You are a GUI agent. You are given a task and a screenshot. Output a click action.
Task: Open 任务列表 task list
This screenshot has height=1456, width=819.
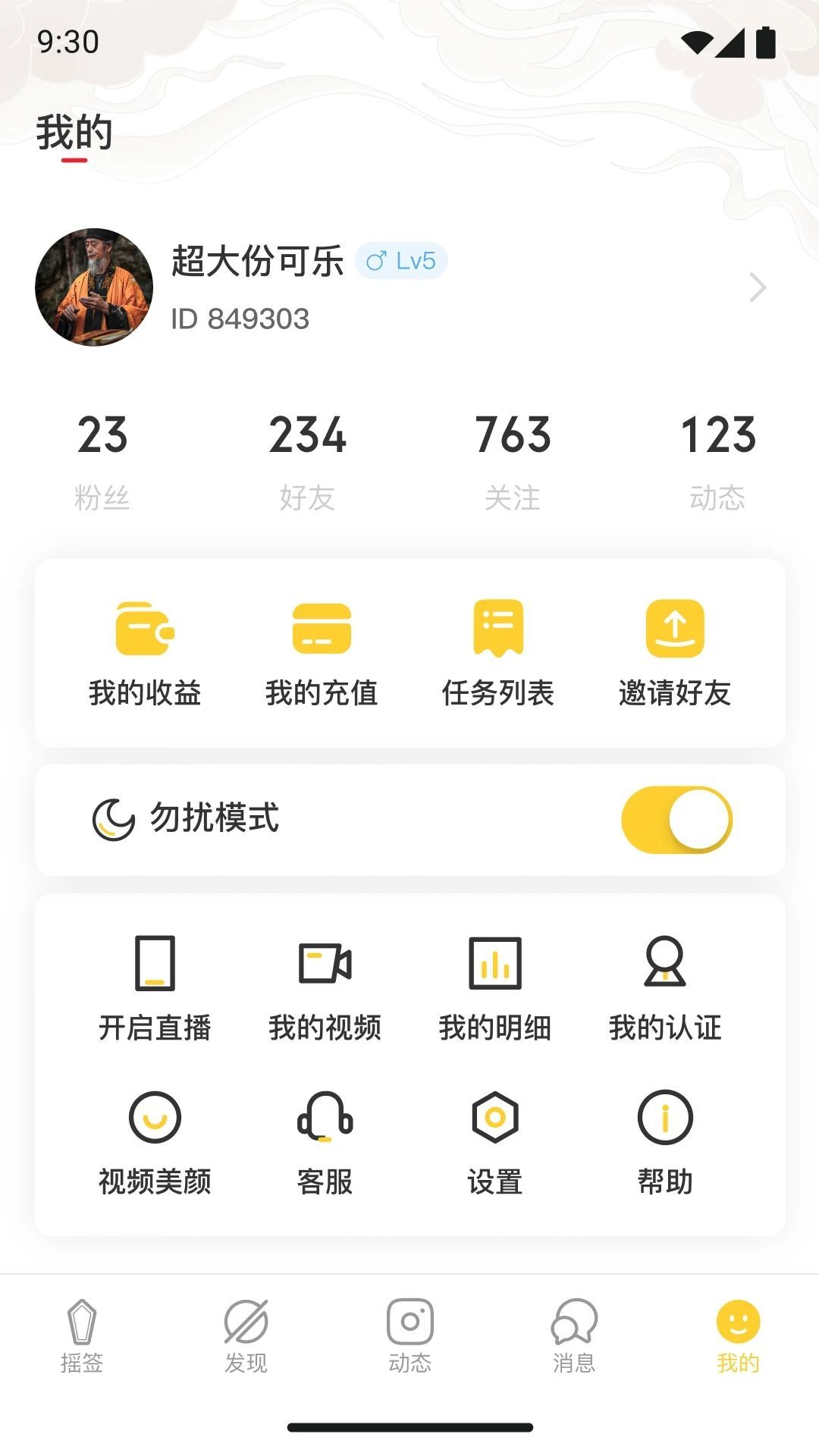coord(498,654)
